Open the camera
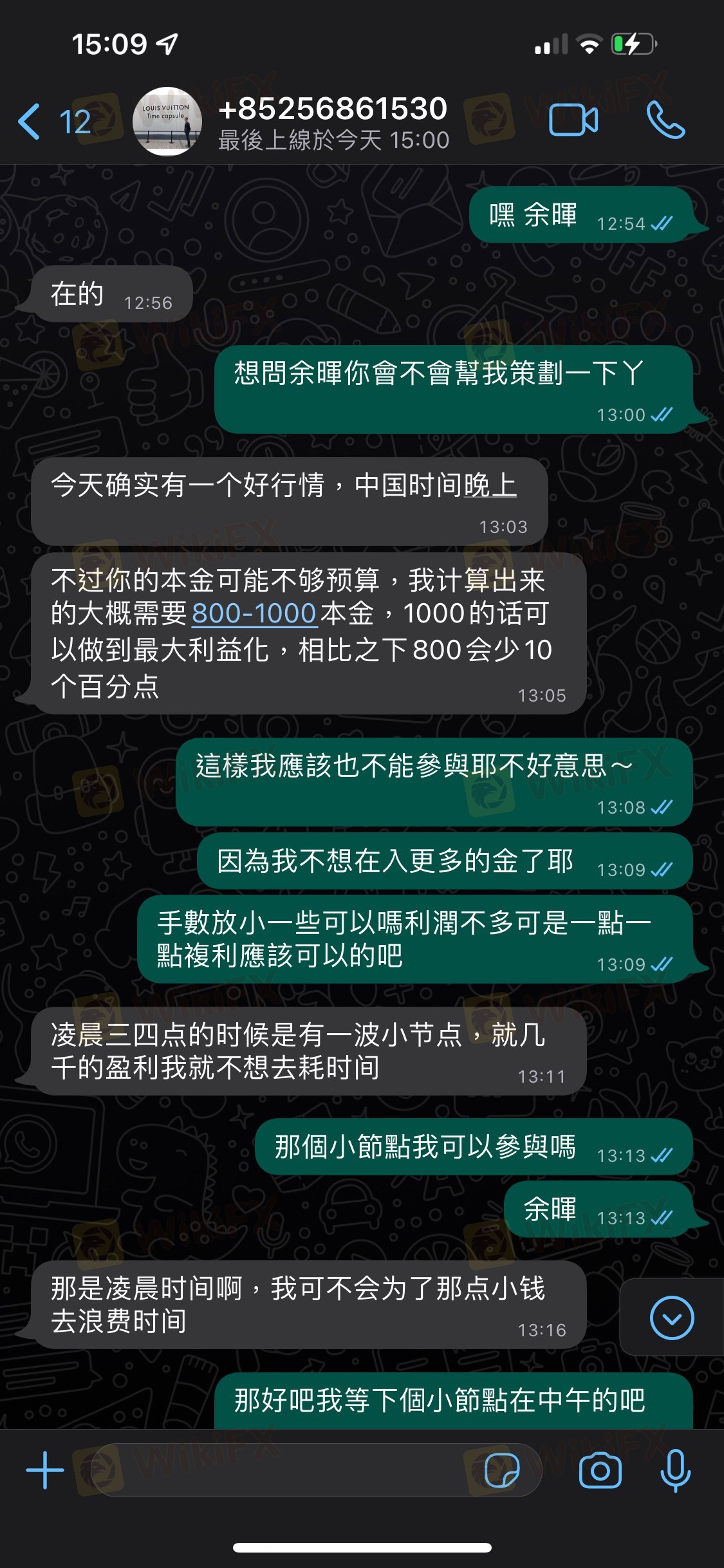Image resolution: width=724 pixels, height=1568 pixels. point(600,1470)
